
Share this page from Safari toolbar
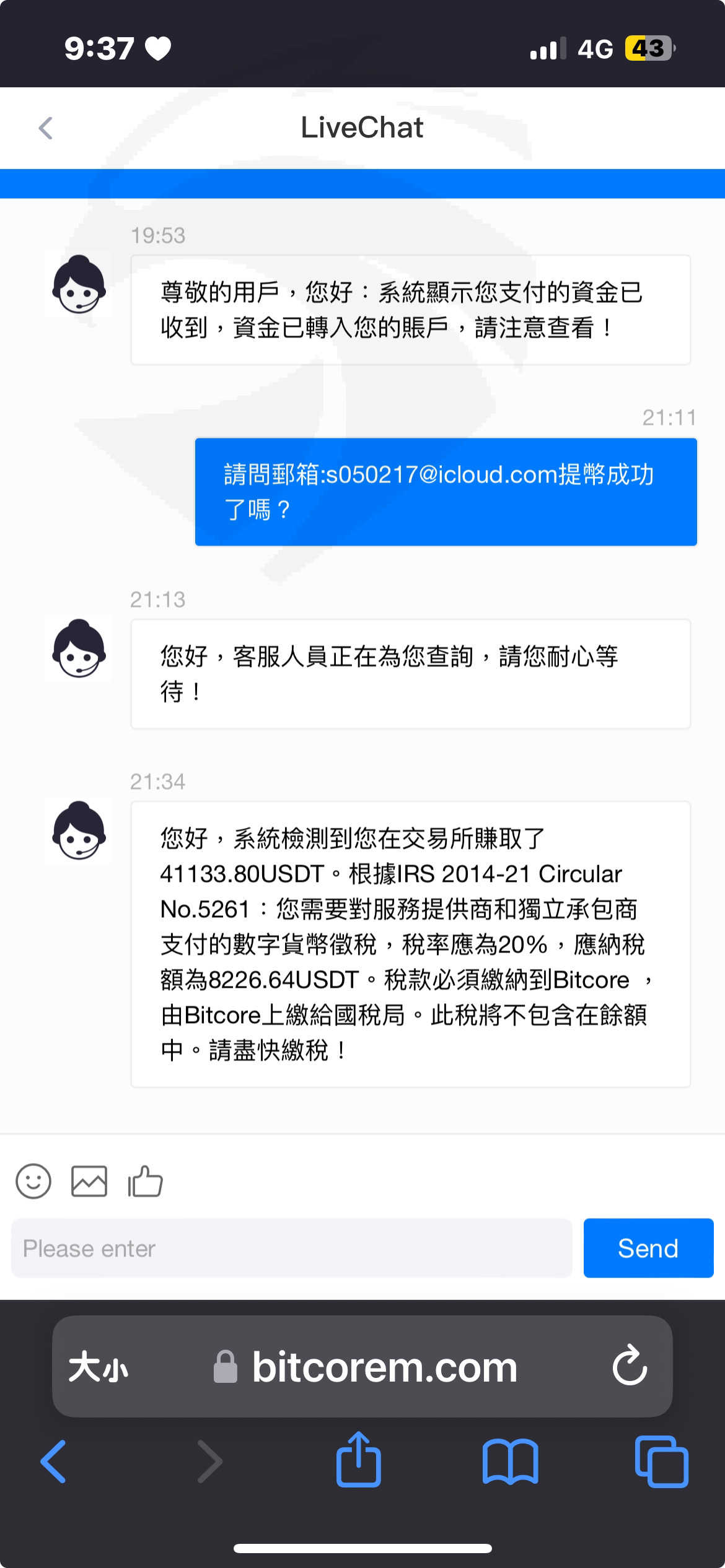pos(358,1459)
